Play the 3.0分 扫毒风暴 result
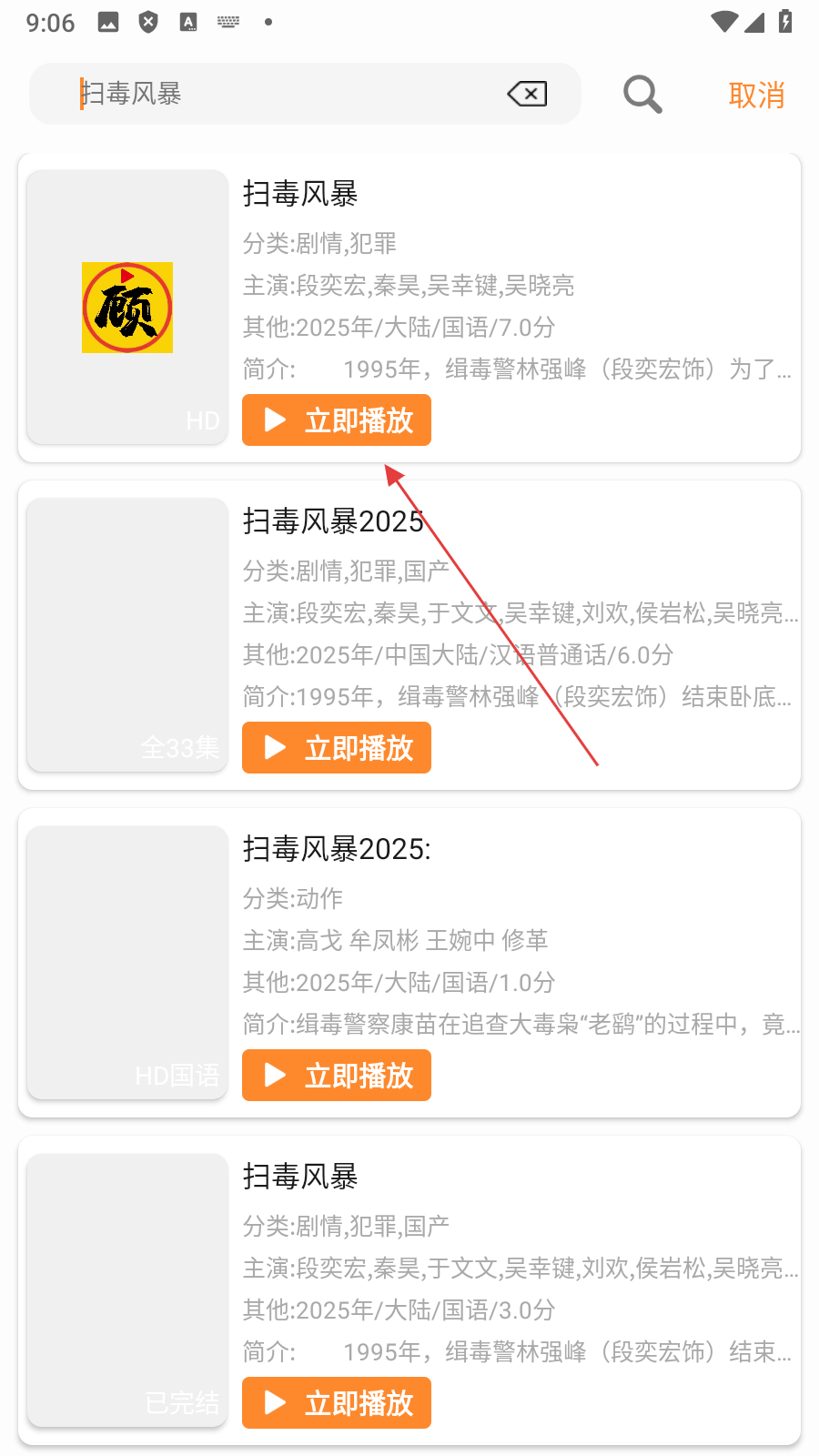This screenshot has width=819, height=1456. coord(337,1403)
